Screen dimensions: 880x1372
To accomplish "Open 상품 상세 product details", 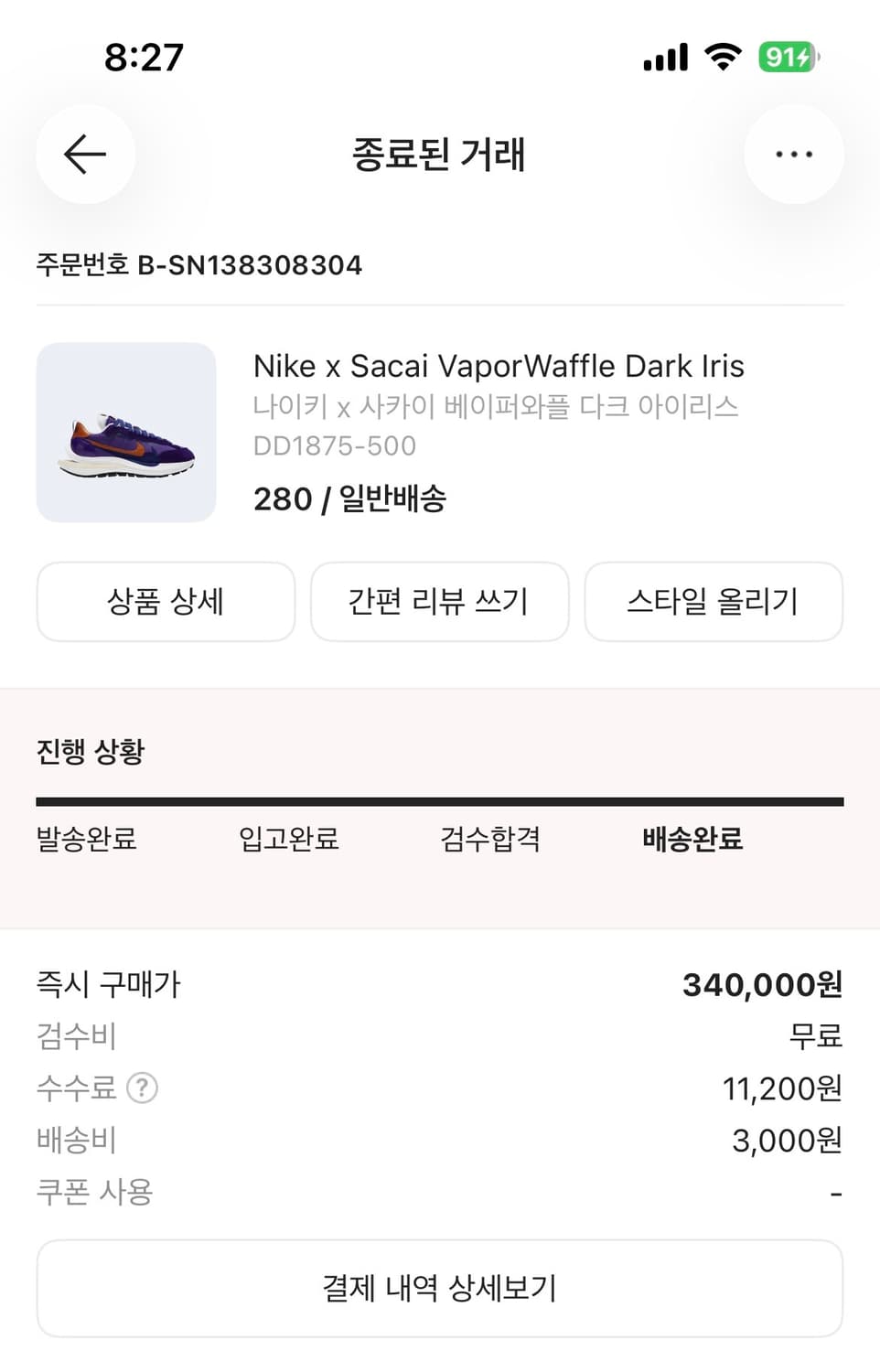I will 165,601.
